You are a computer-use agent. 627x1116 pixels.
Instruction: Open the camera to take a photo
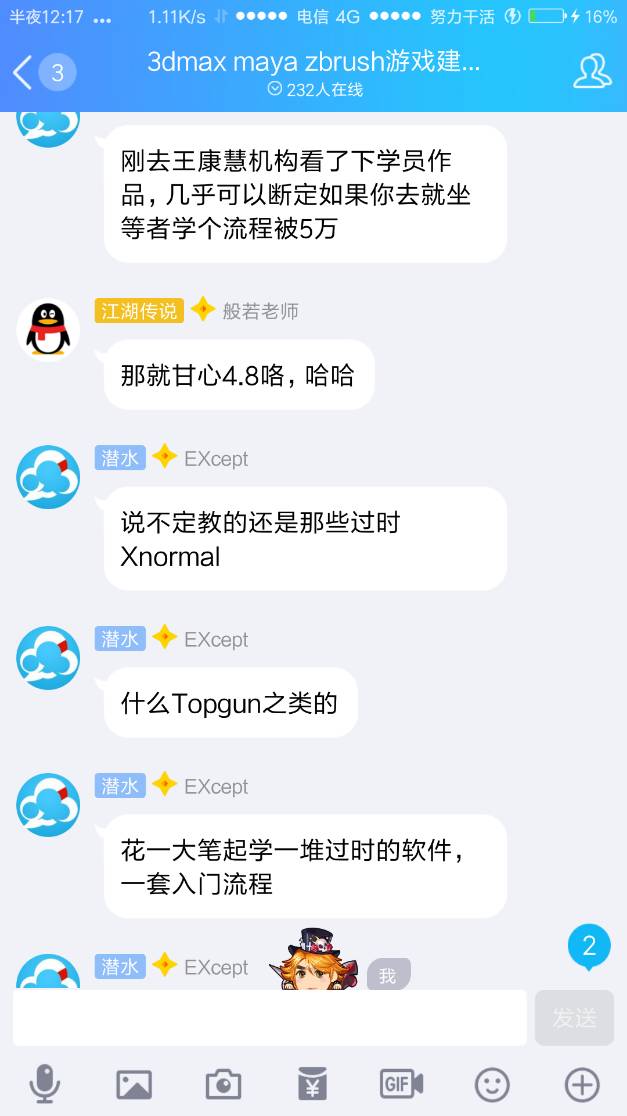pyautogui.click(x=223, y=1084)
